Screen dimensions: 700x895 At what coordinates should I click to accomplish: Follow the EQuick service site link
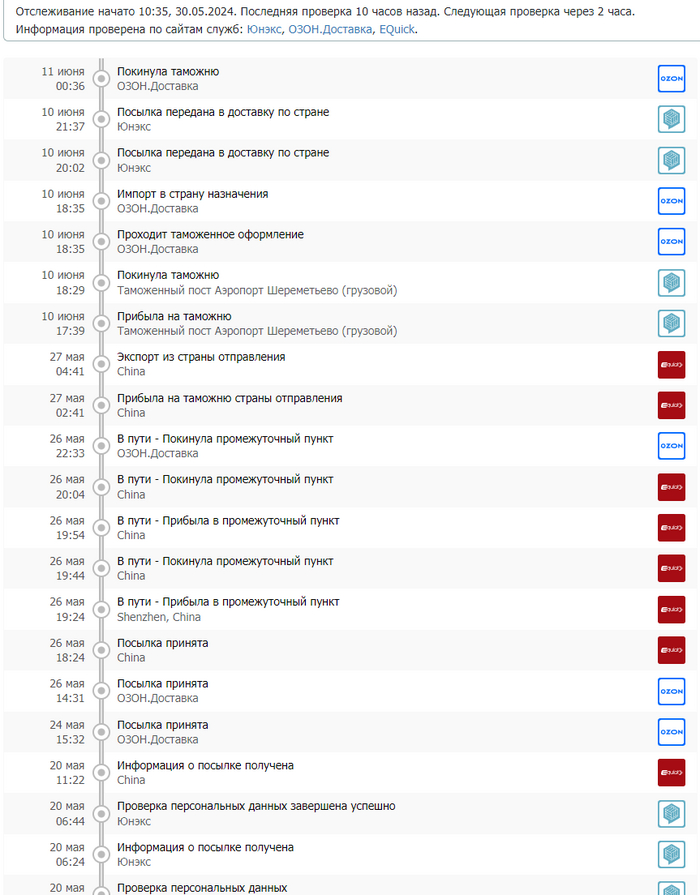[x=397, y=30]
